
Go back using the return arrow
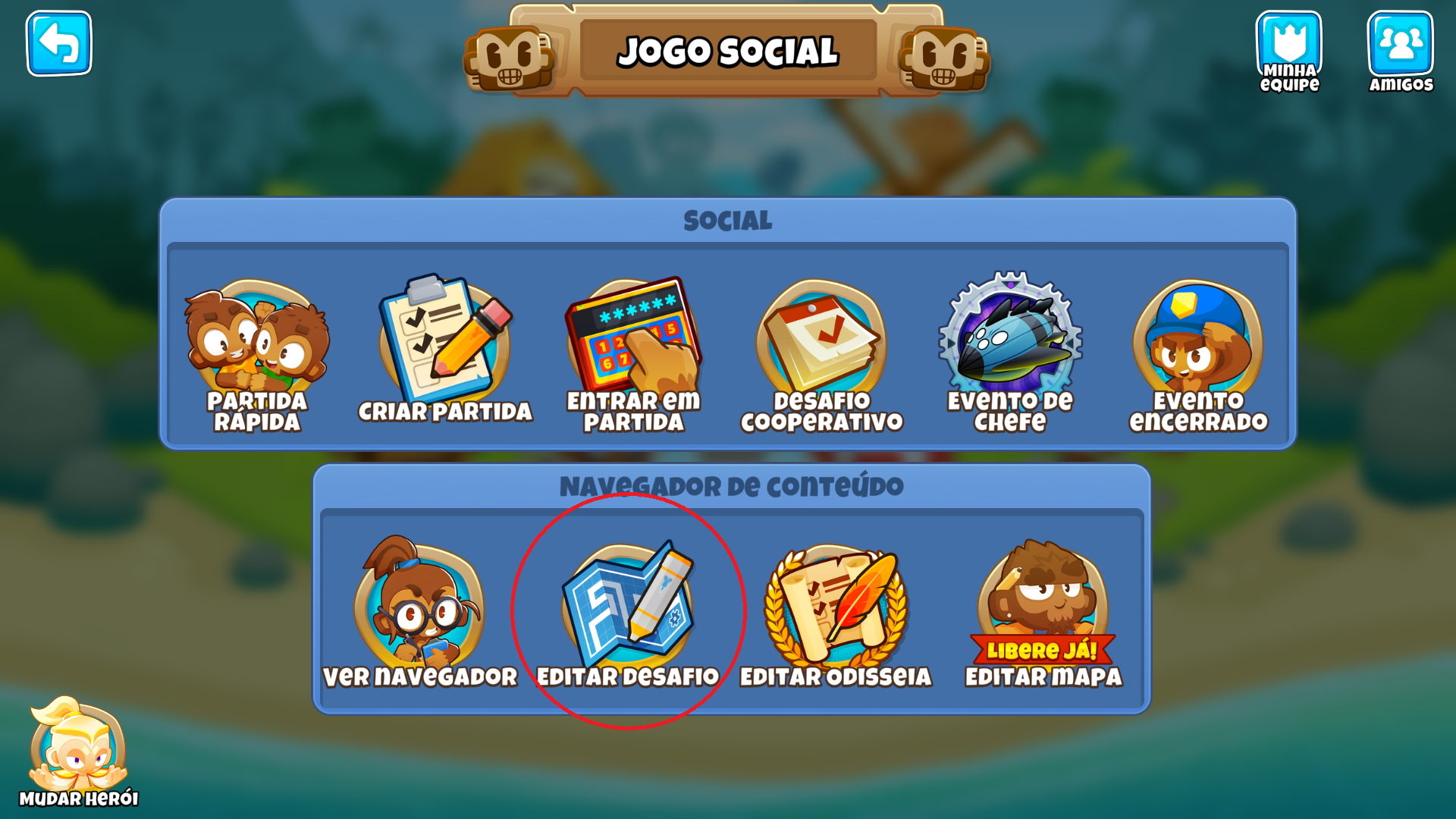point(59,44)
